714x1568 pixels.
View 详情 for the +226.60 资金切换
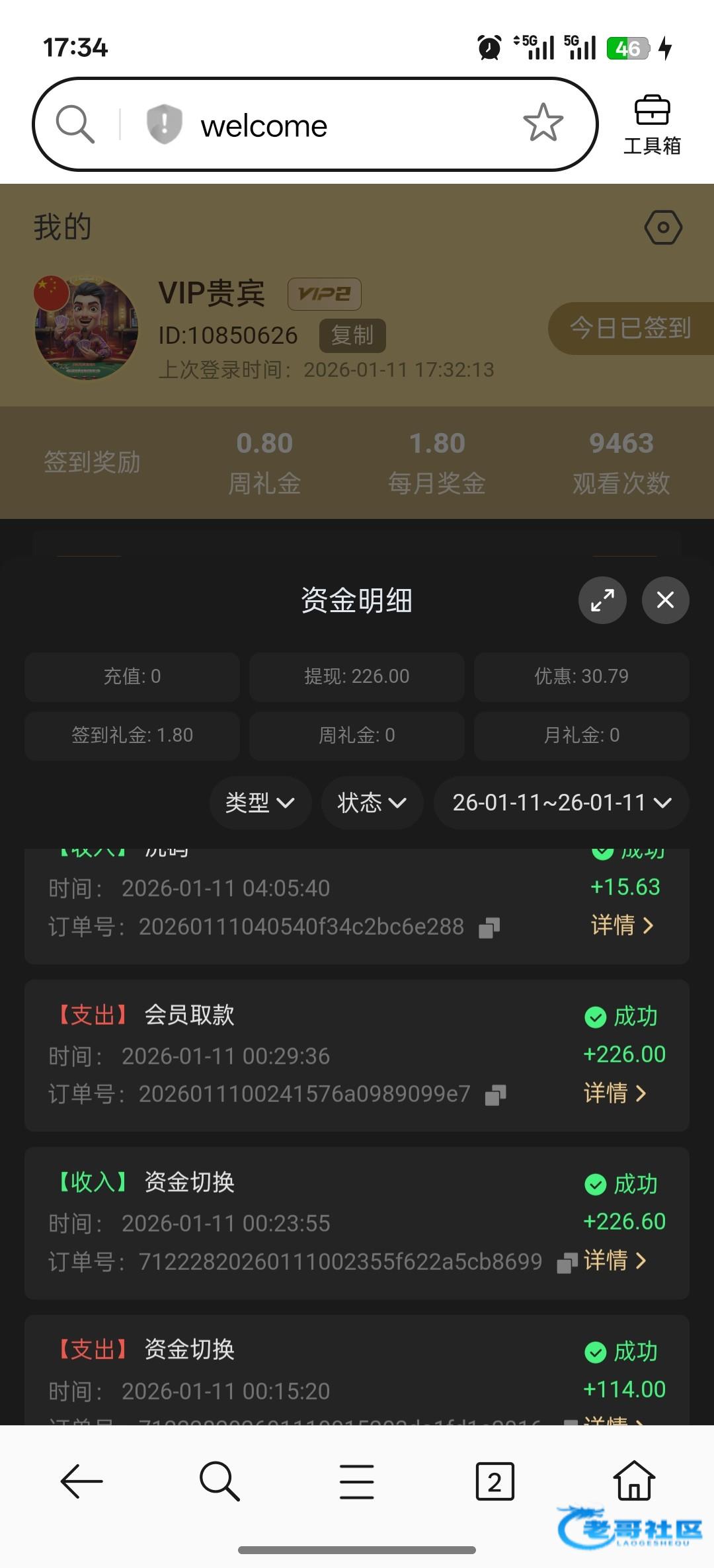click(615, 1260)
